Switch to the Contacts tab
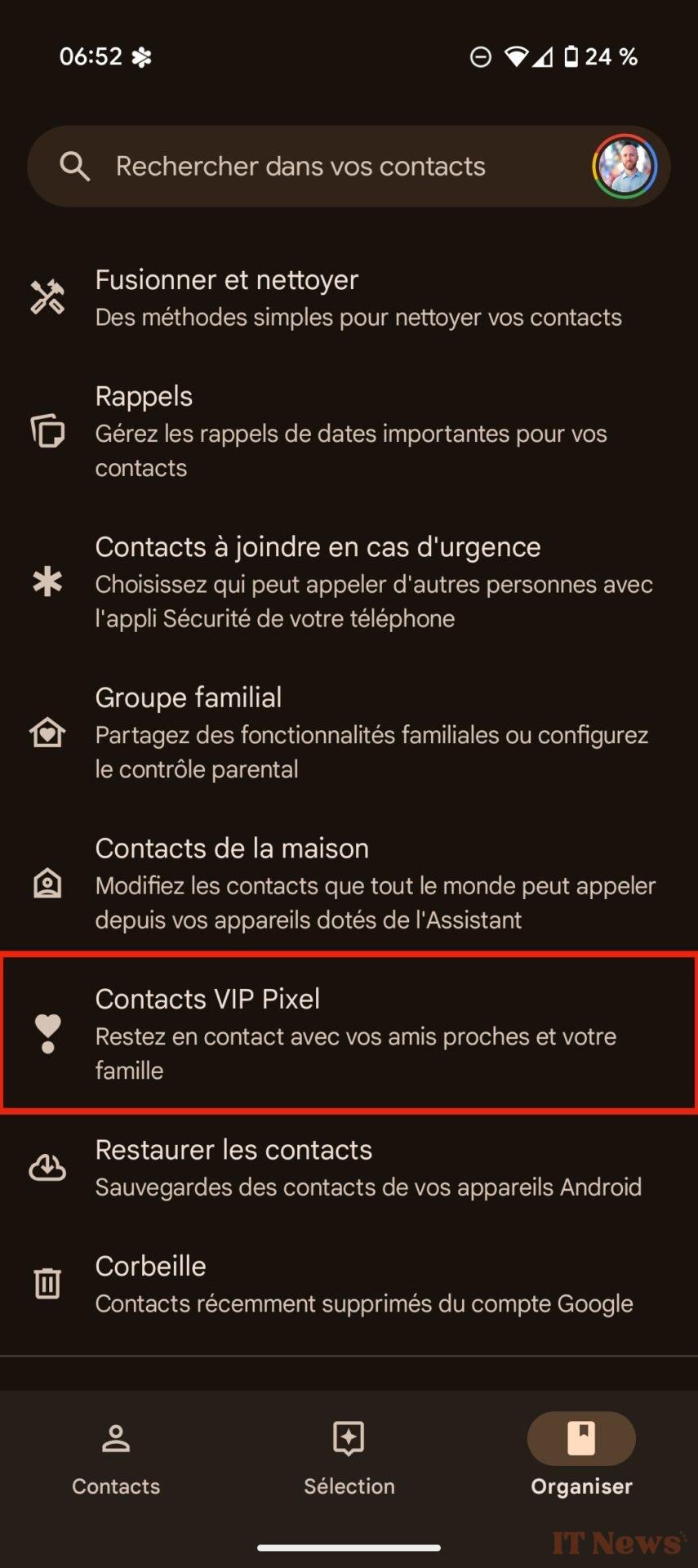The height and width of the screenshot is (1568, 698). tap(116, 1459)
